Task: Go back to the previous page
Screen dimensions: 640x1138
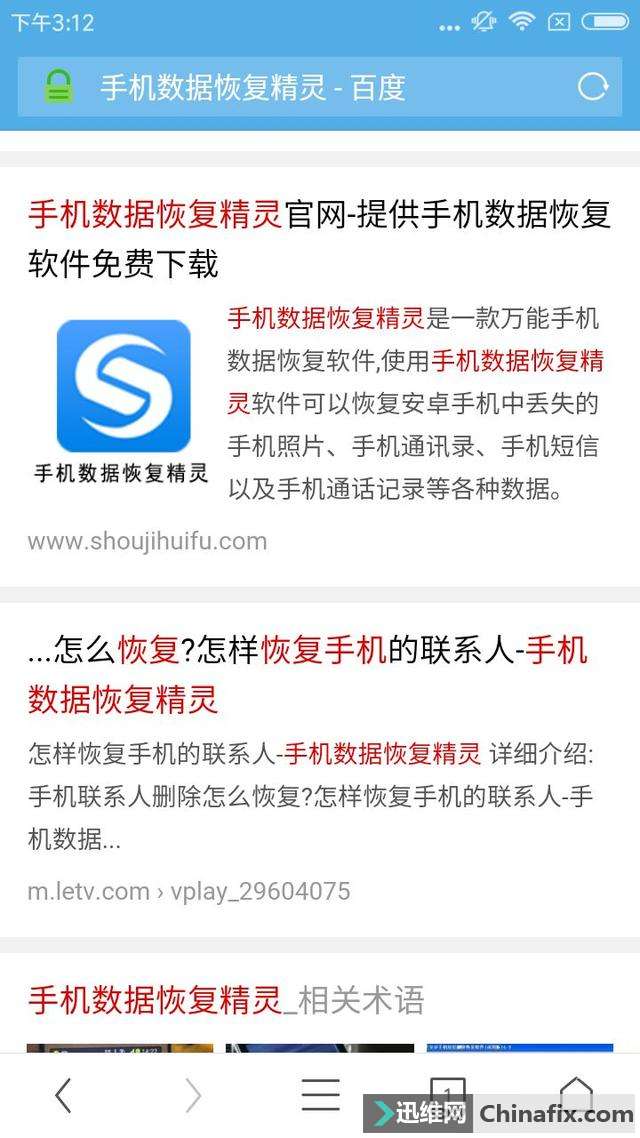Action: tap(63, 1096)
